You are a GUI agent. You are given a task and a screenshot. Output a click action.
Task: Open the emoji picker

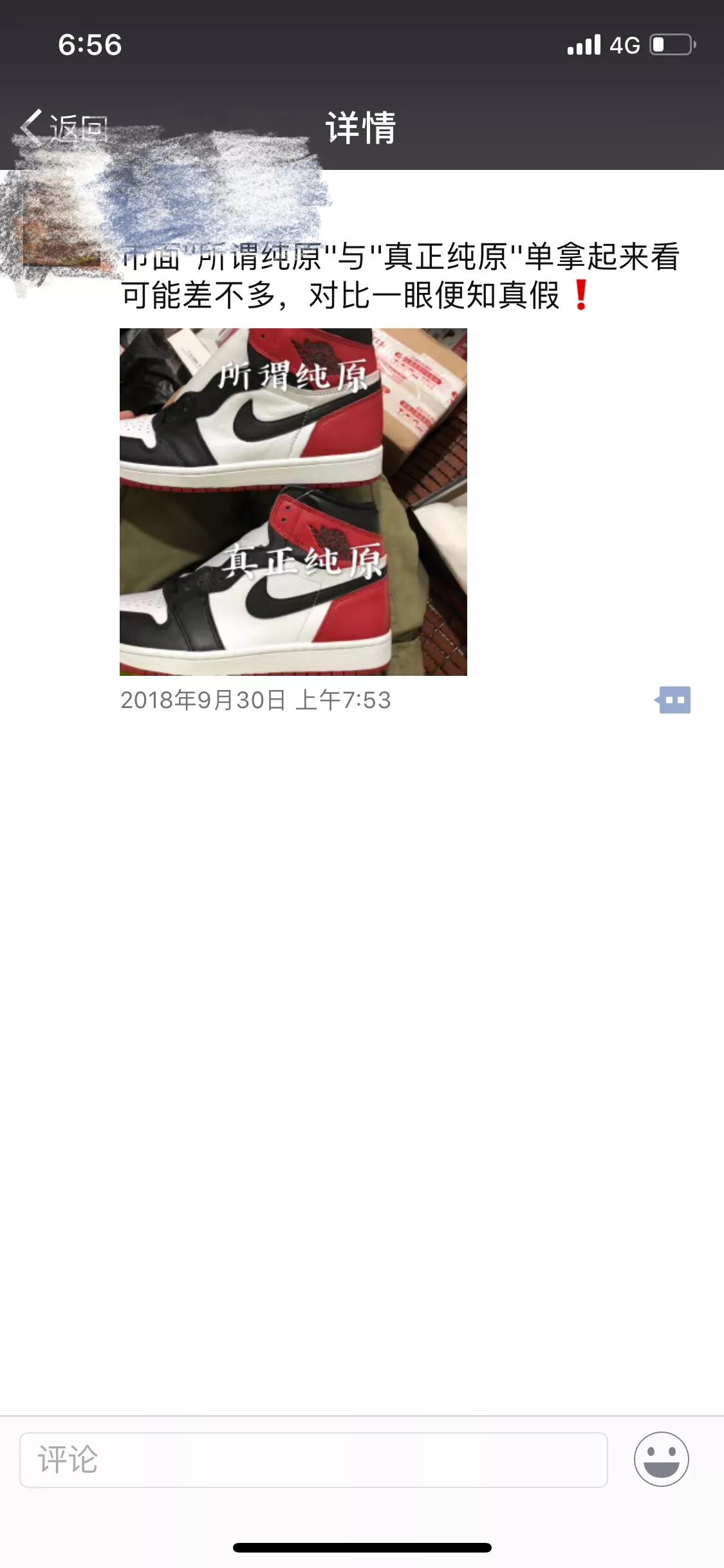[x=661, y=1459]
